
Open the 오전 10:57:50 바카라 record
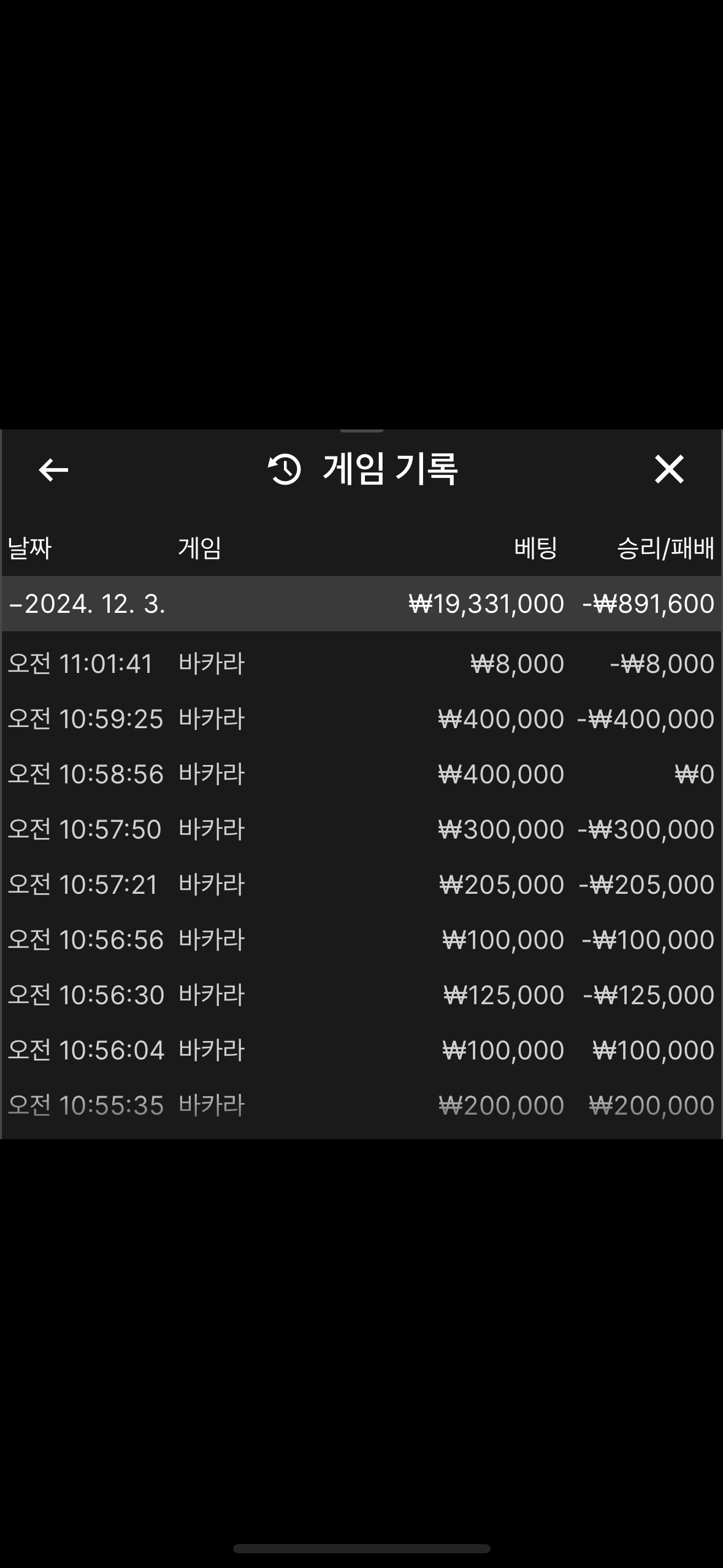362,829
